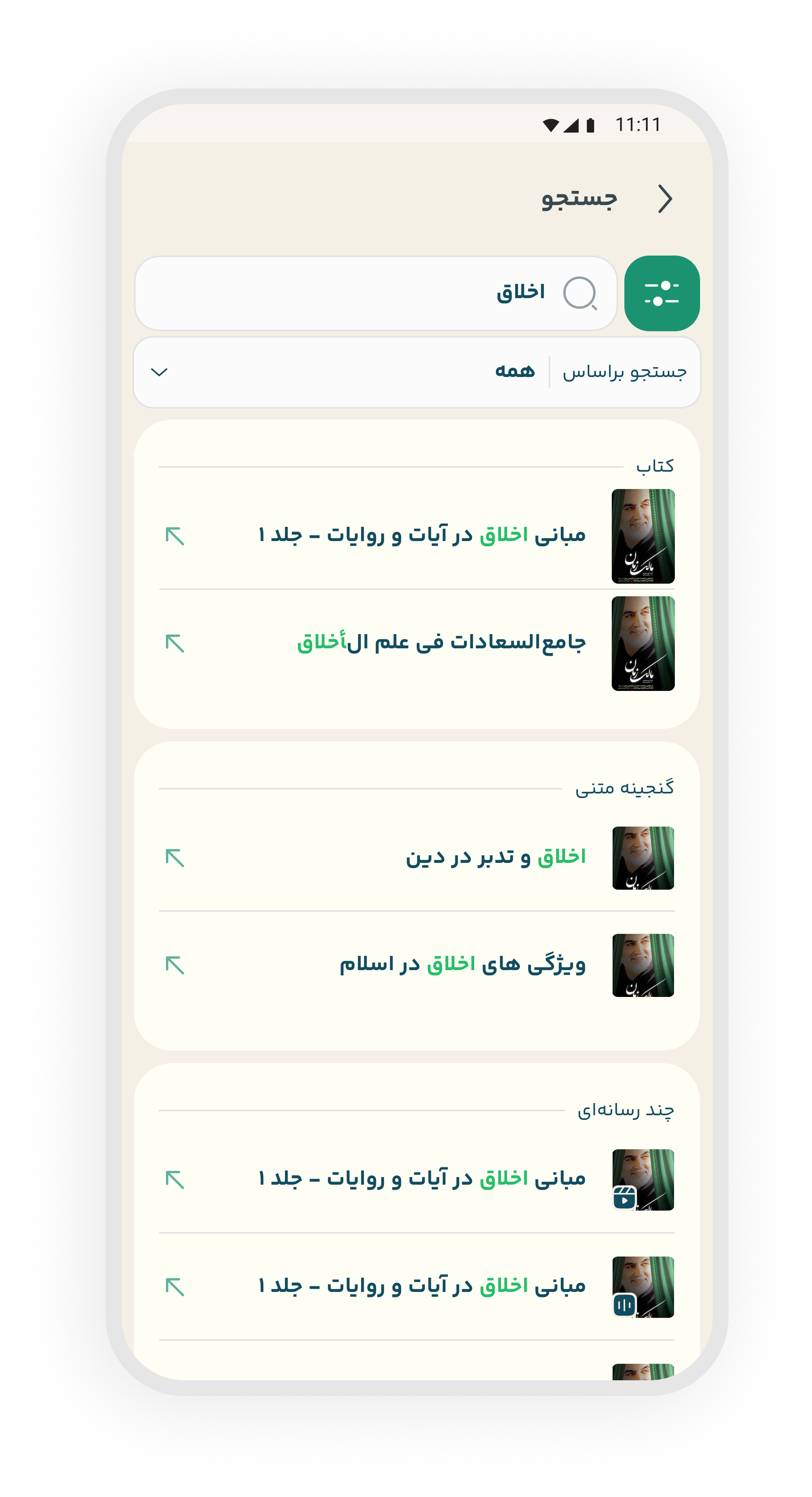Open the green filter settings button
Screen dimensions: 812x1497
tap(661, 293)
